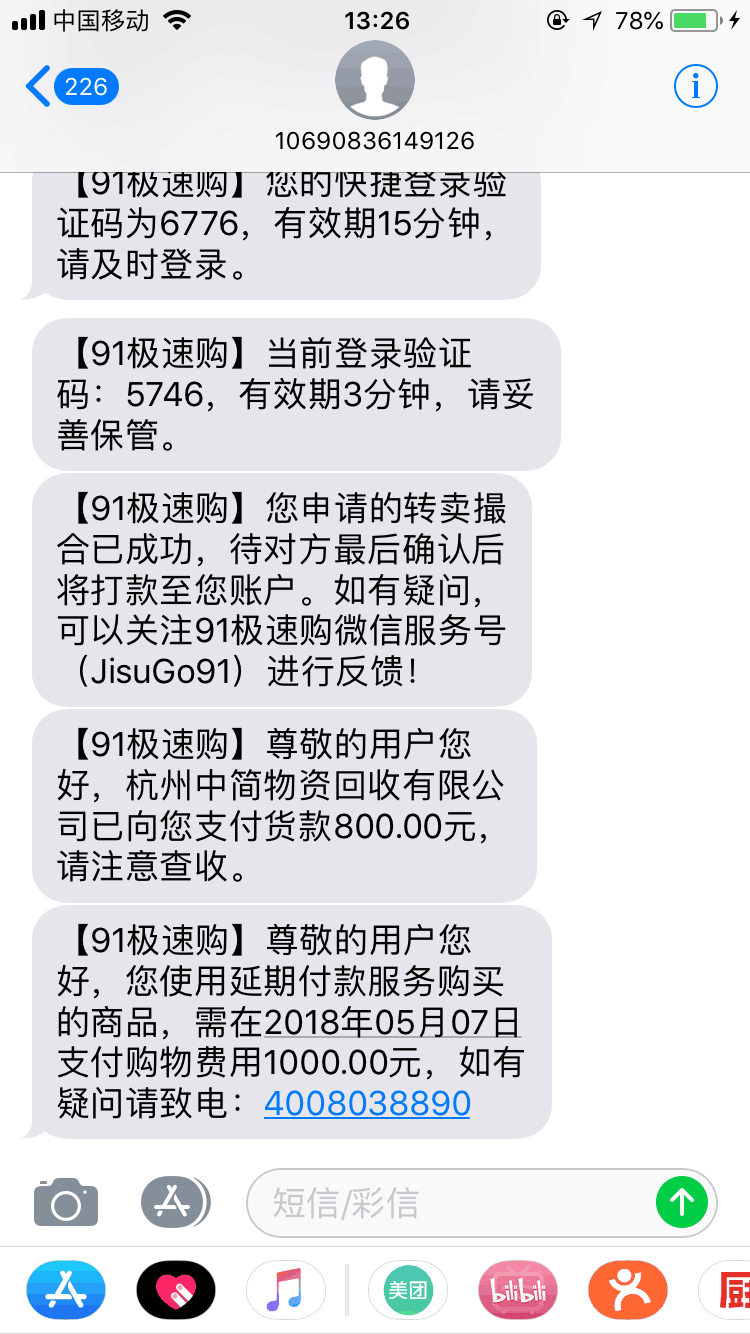
Task: Open contact details info icon
Action: pyautogui.click(x=695, y=87)
